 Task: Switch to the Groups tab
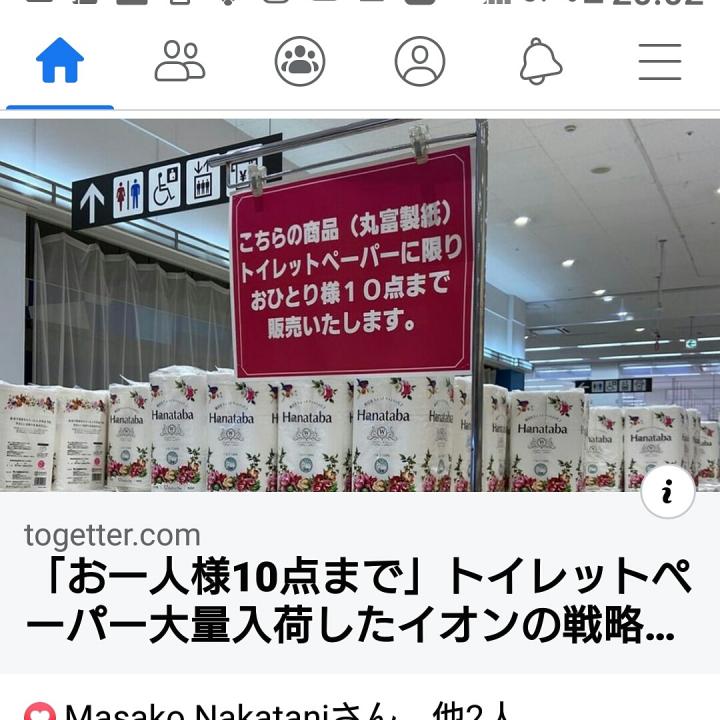click(x=300, y=62)
